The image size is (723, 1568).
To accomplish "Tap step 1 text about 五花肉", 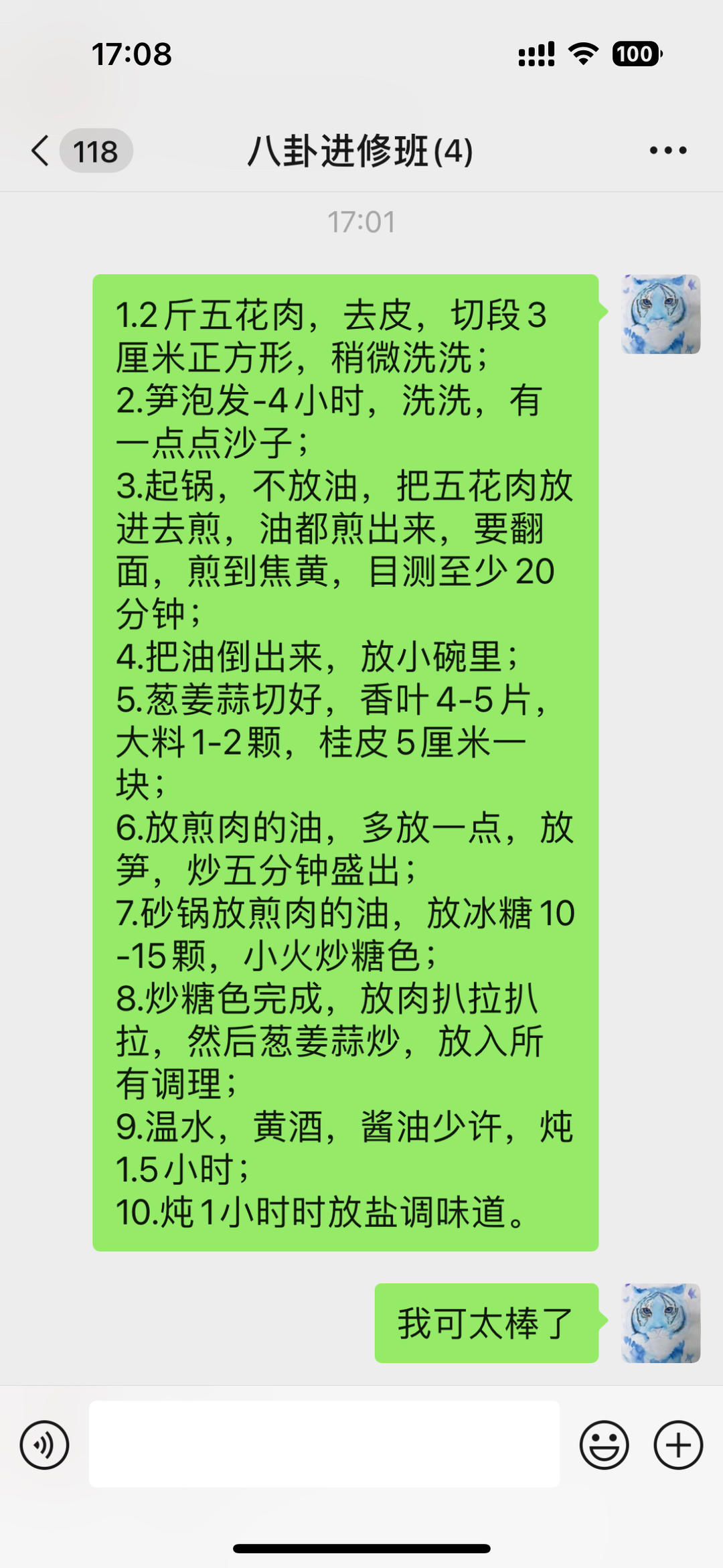I will [x=335, y=315].
